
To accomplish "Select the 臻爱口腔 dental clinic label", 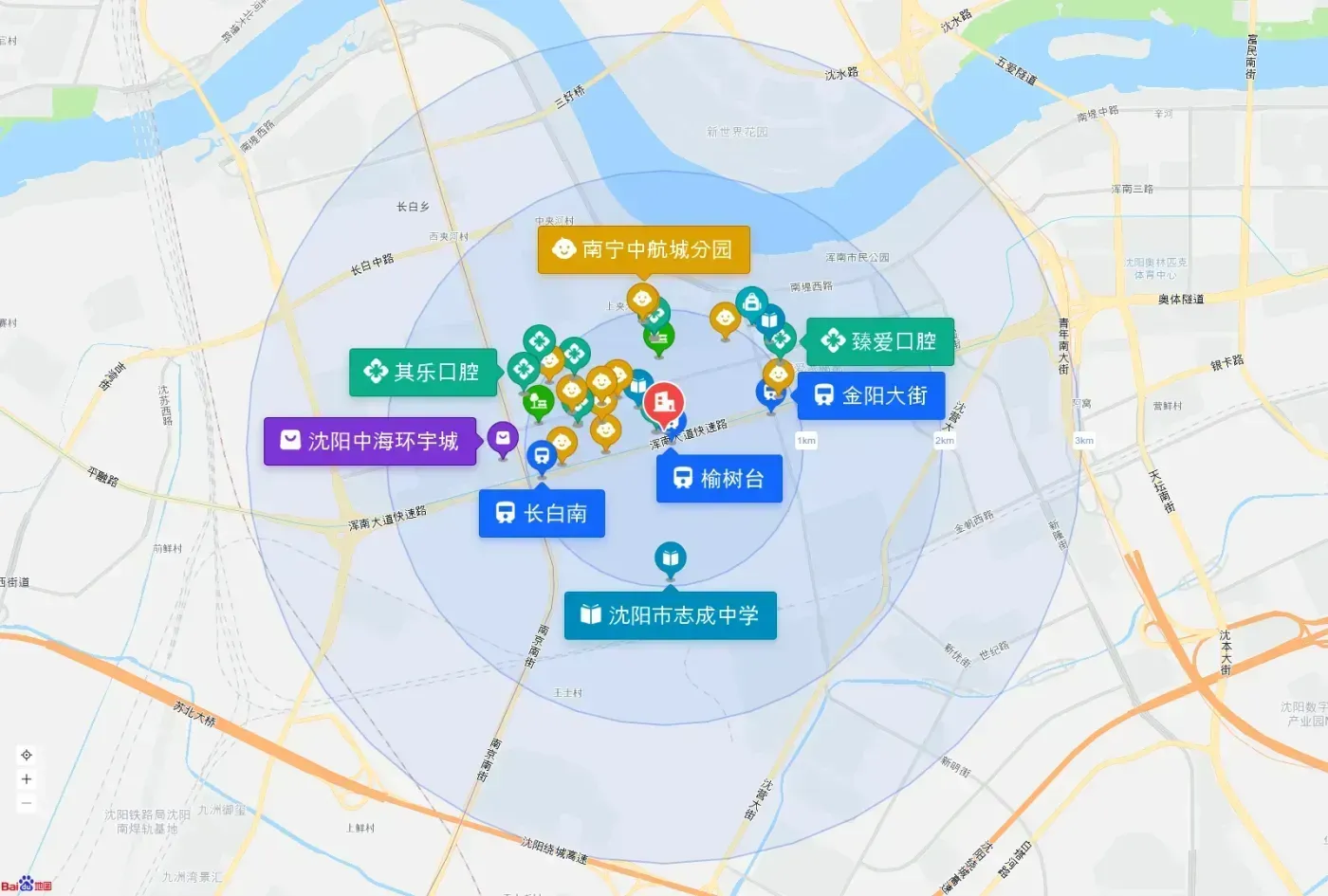I will tap(880, 341).
